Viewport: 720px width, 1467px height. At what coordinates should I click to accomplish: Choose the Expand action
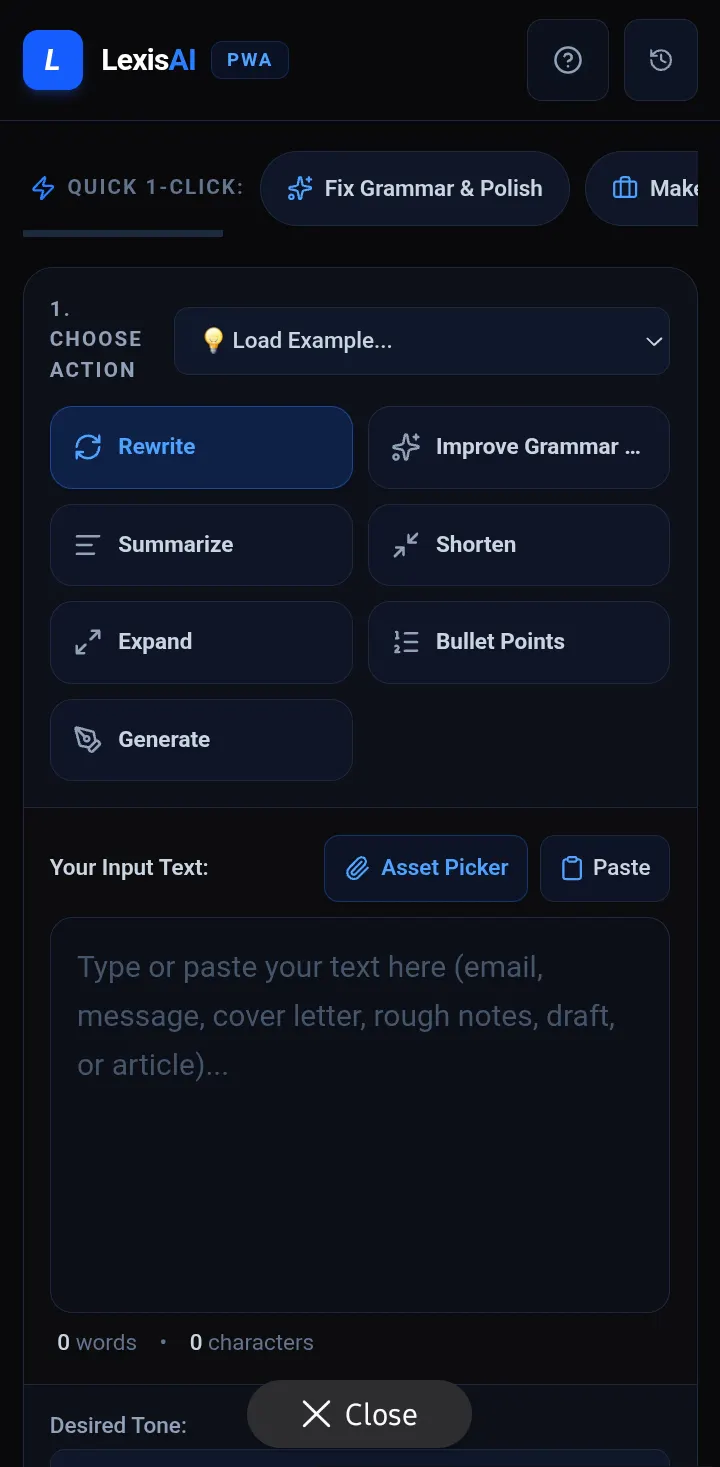(x=201, y=642)
